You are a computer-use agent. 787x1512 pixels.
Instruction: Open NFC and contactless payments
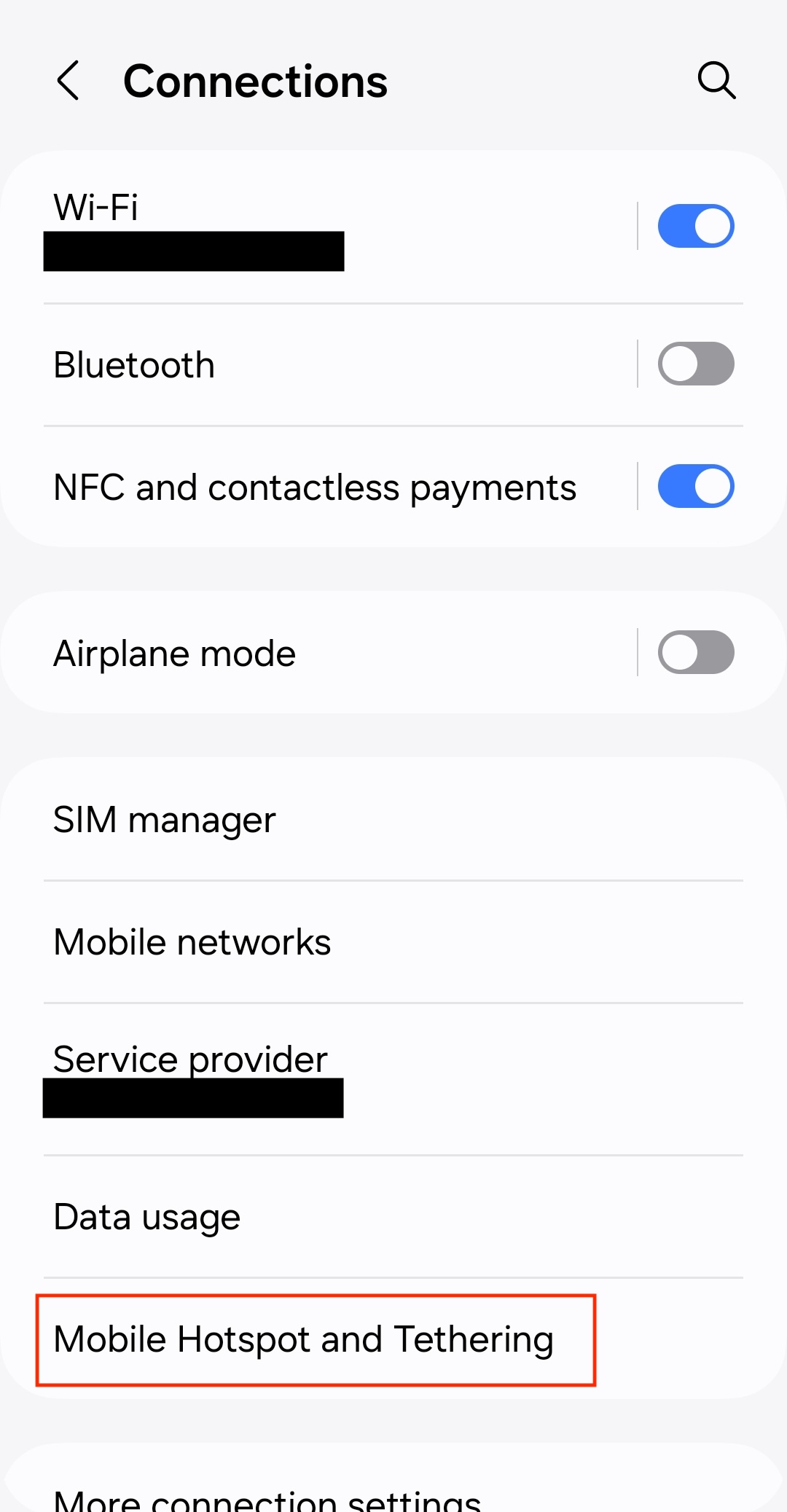tap(315, 487)
